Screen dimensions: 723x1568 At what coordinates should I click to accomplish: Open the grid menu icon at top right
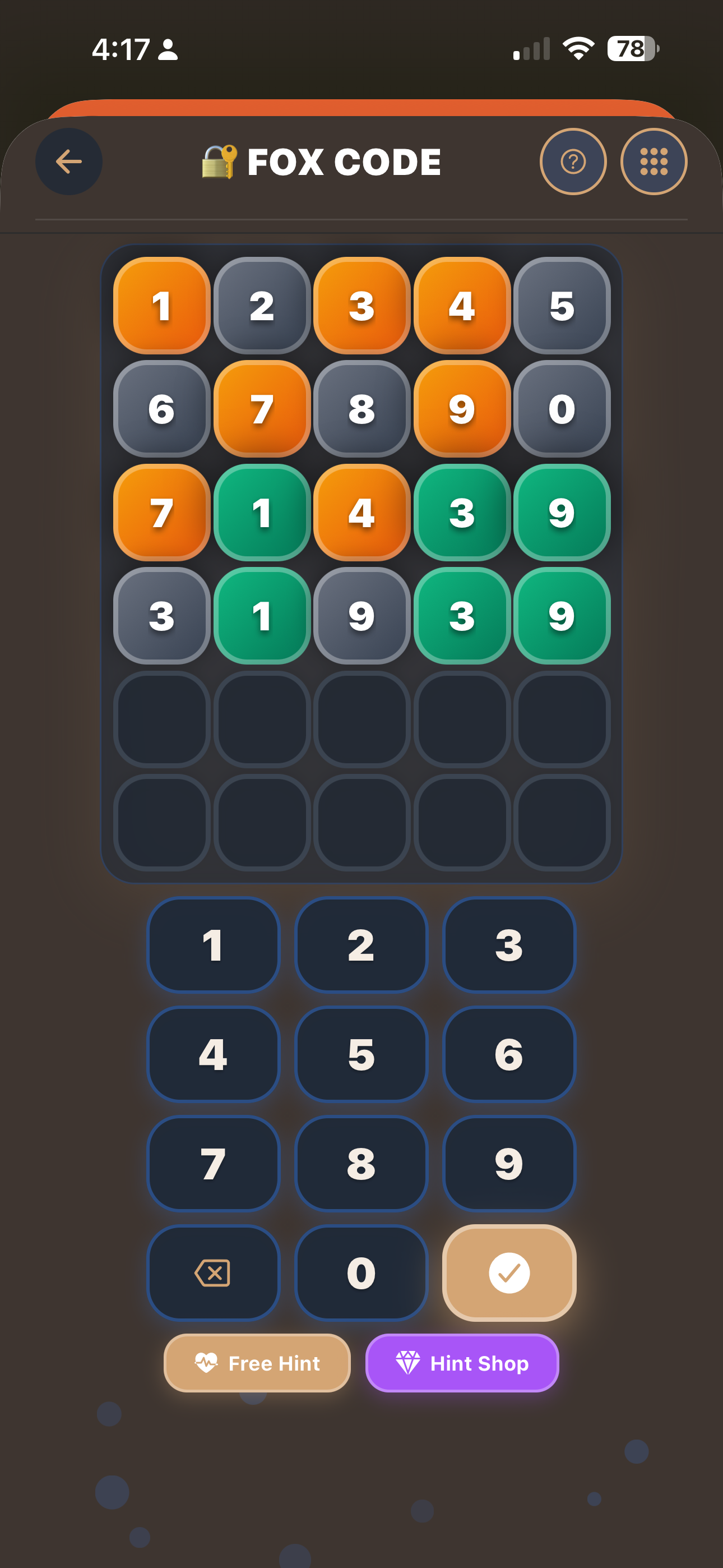[654, 162]
